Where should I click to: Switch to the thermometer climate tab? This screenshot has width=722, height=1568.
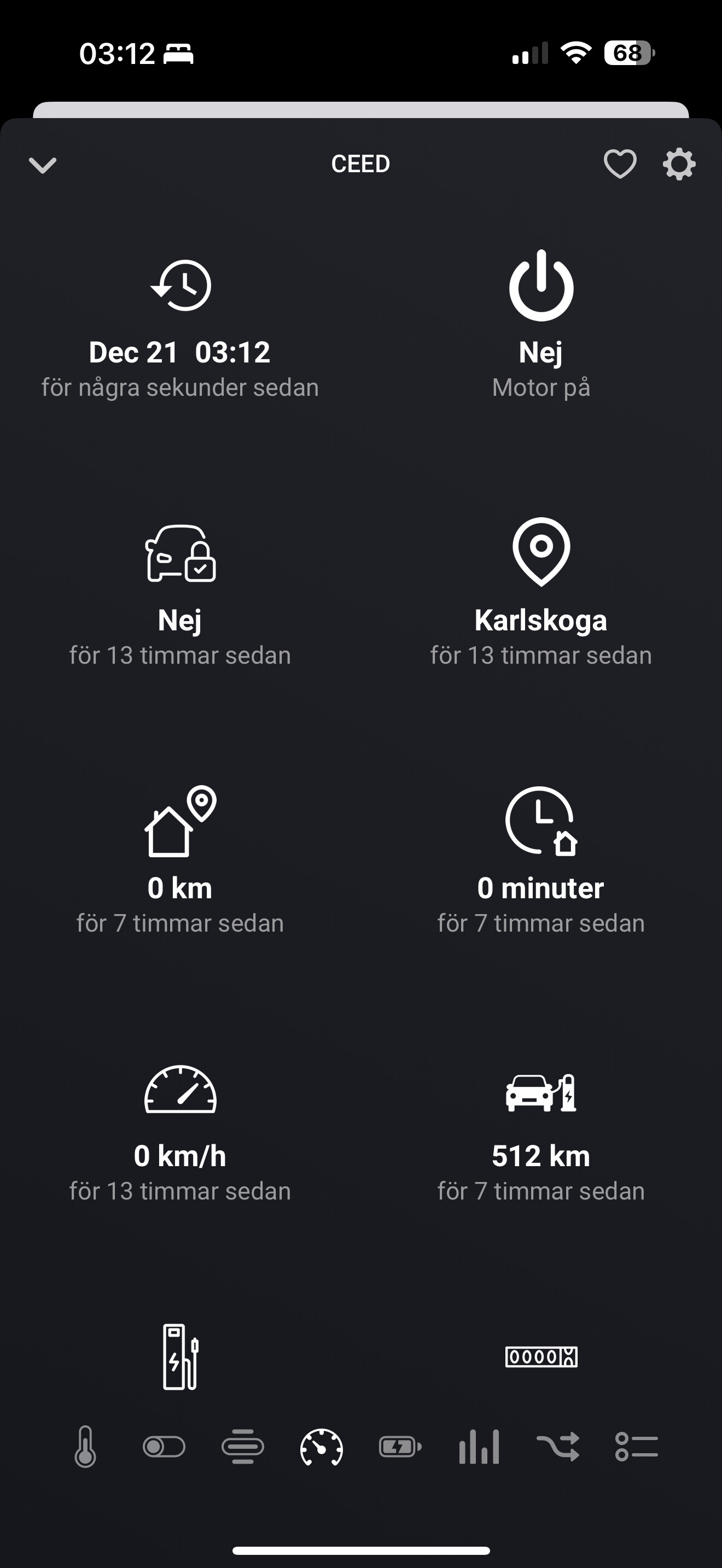[x=85, y=1447]
